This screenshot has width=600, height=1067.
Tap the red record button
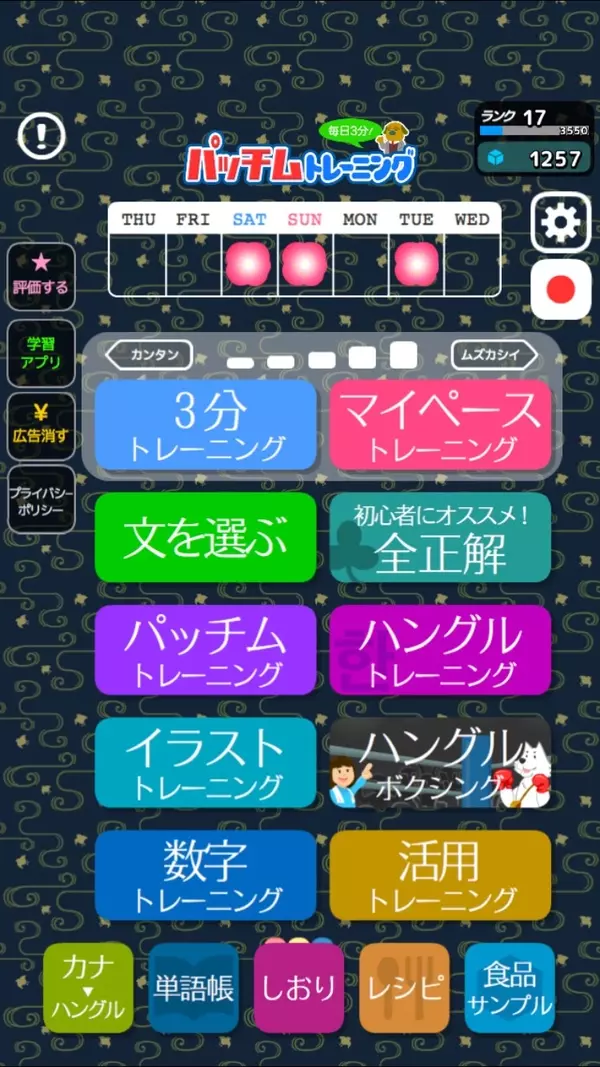[x=561, y=290]
